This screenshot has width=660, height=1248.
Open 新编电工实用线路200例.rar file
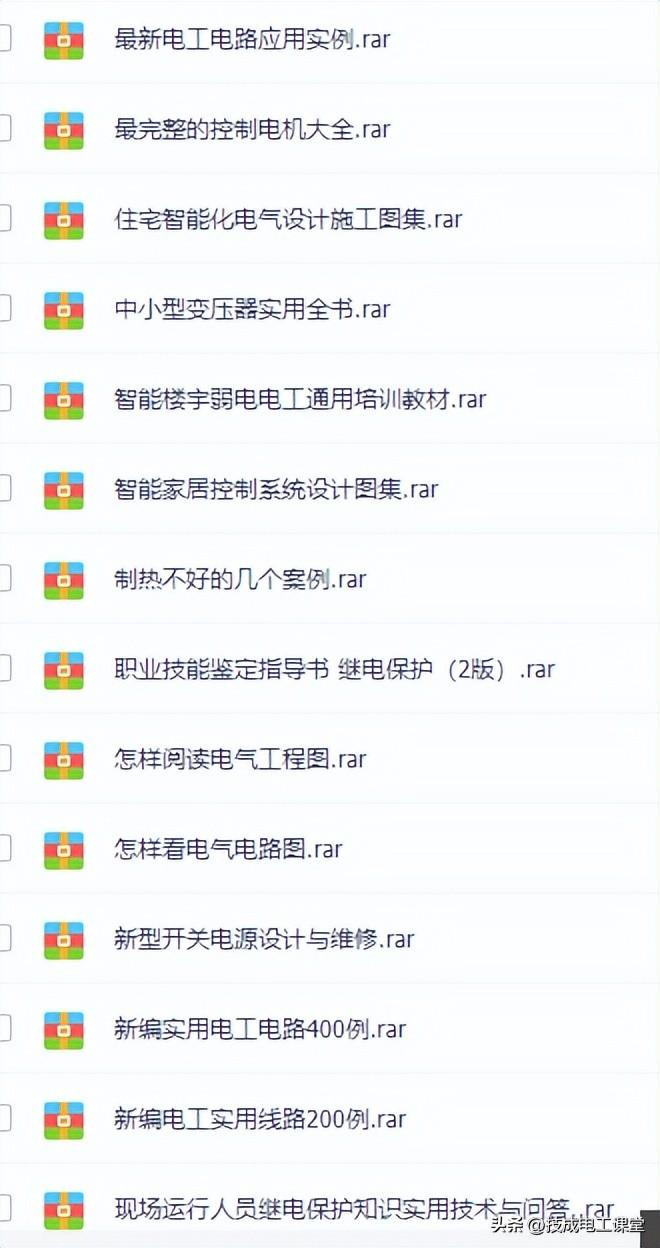click(260, 1118)
